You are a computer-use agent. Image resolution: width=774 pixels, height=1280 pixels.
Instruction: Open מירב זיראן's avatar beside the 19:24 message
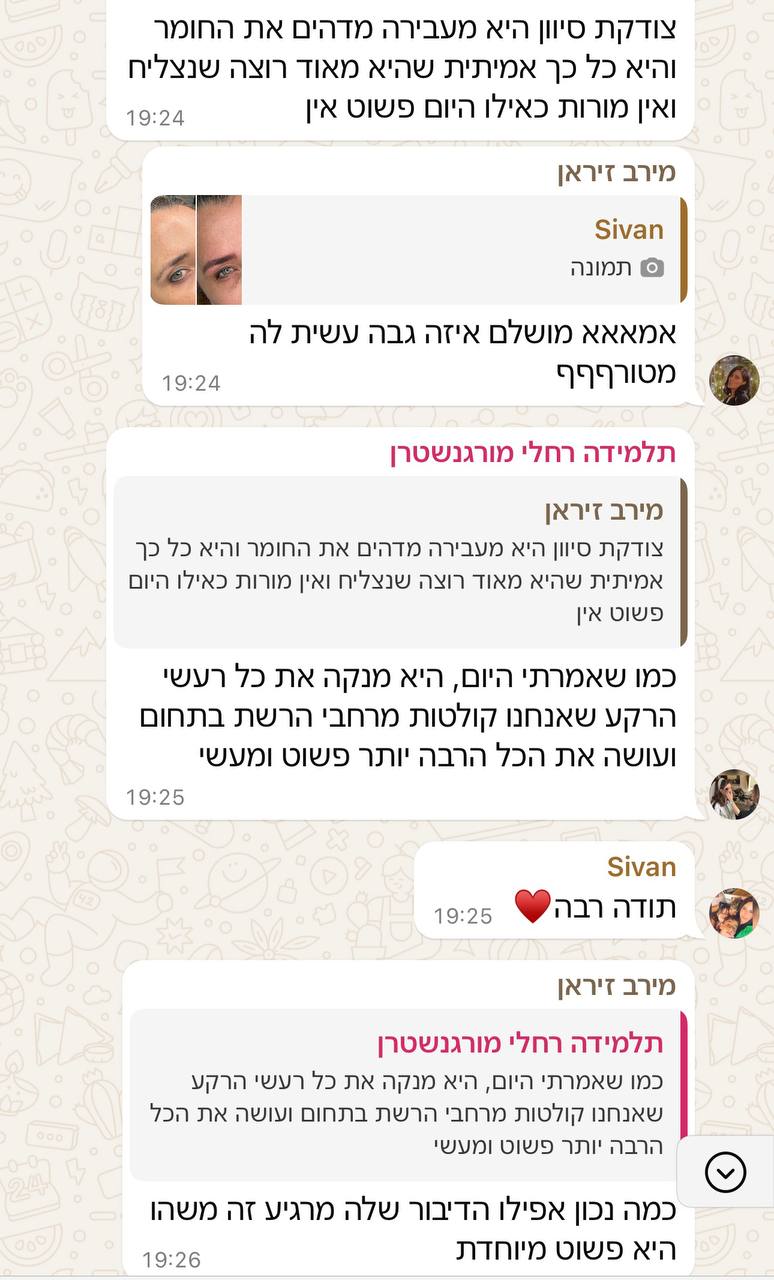pos(734,380)
